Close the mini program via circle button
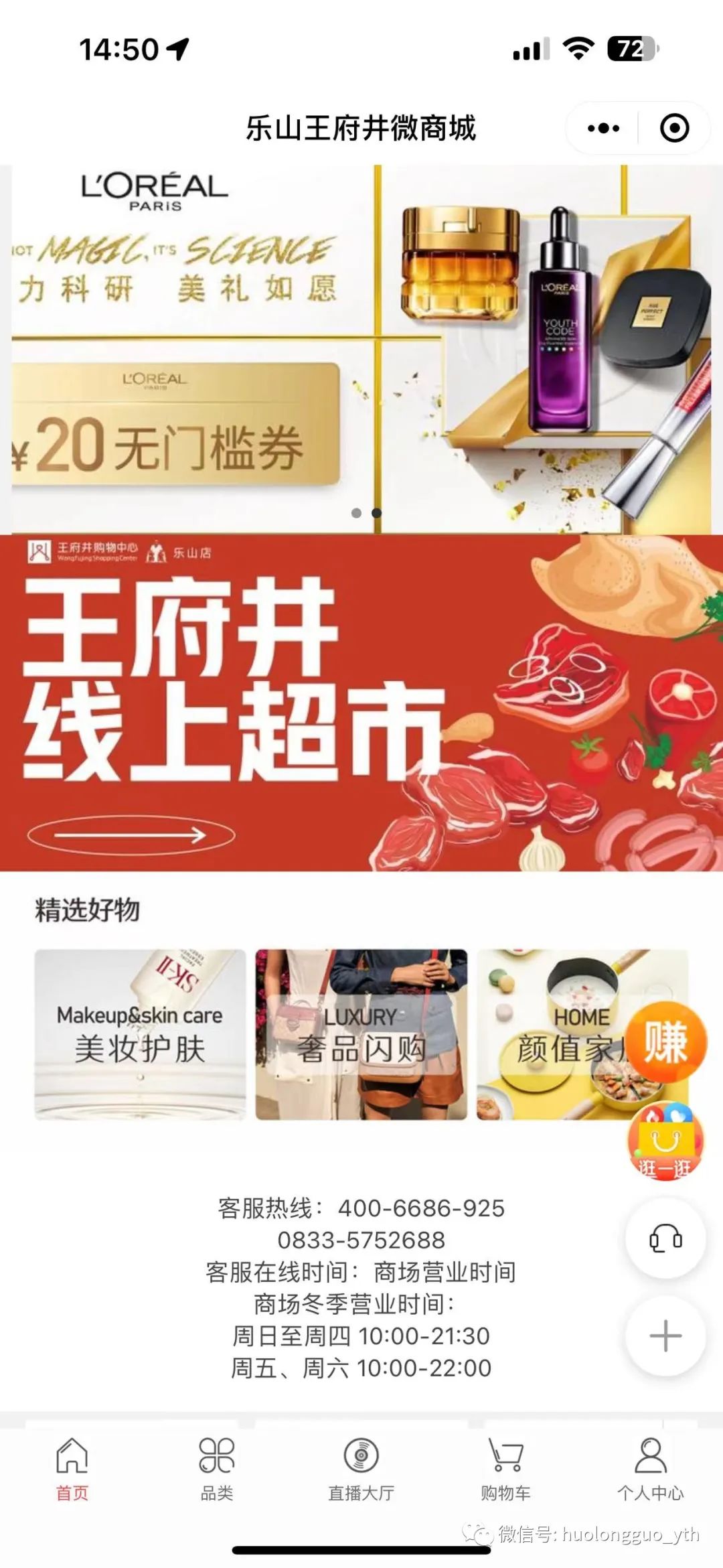Image resolution: width=723 pixels, height=1568 pixels. [674, 128]
